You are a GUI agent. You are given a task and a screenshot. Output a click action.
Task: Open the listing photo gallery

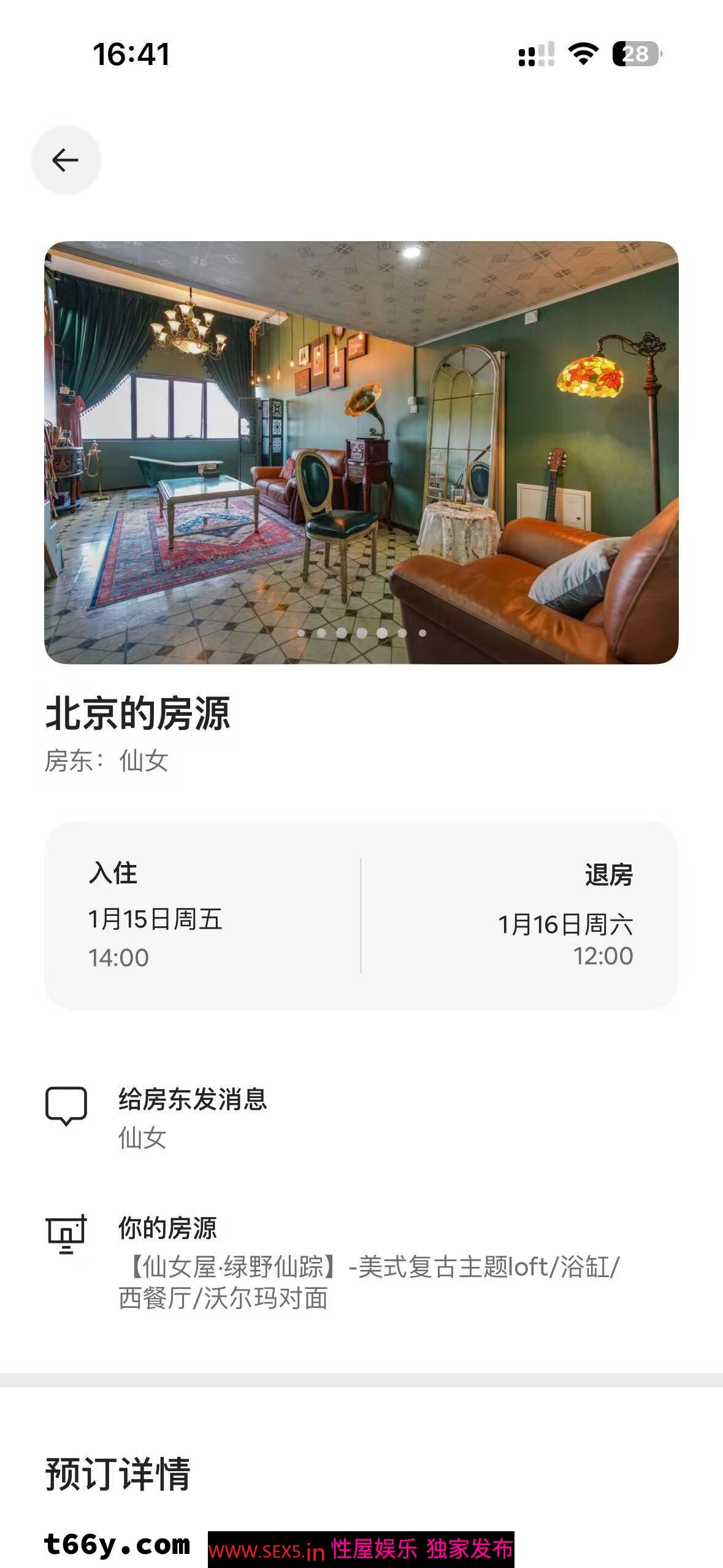[x=361, y=452]
